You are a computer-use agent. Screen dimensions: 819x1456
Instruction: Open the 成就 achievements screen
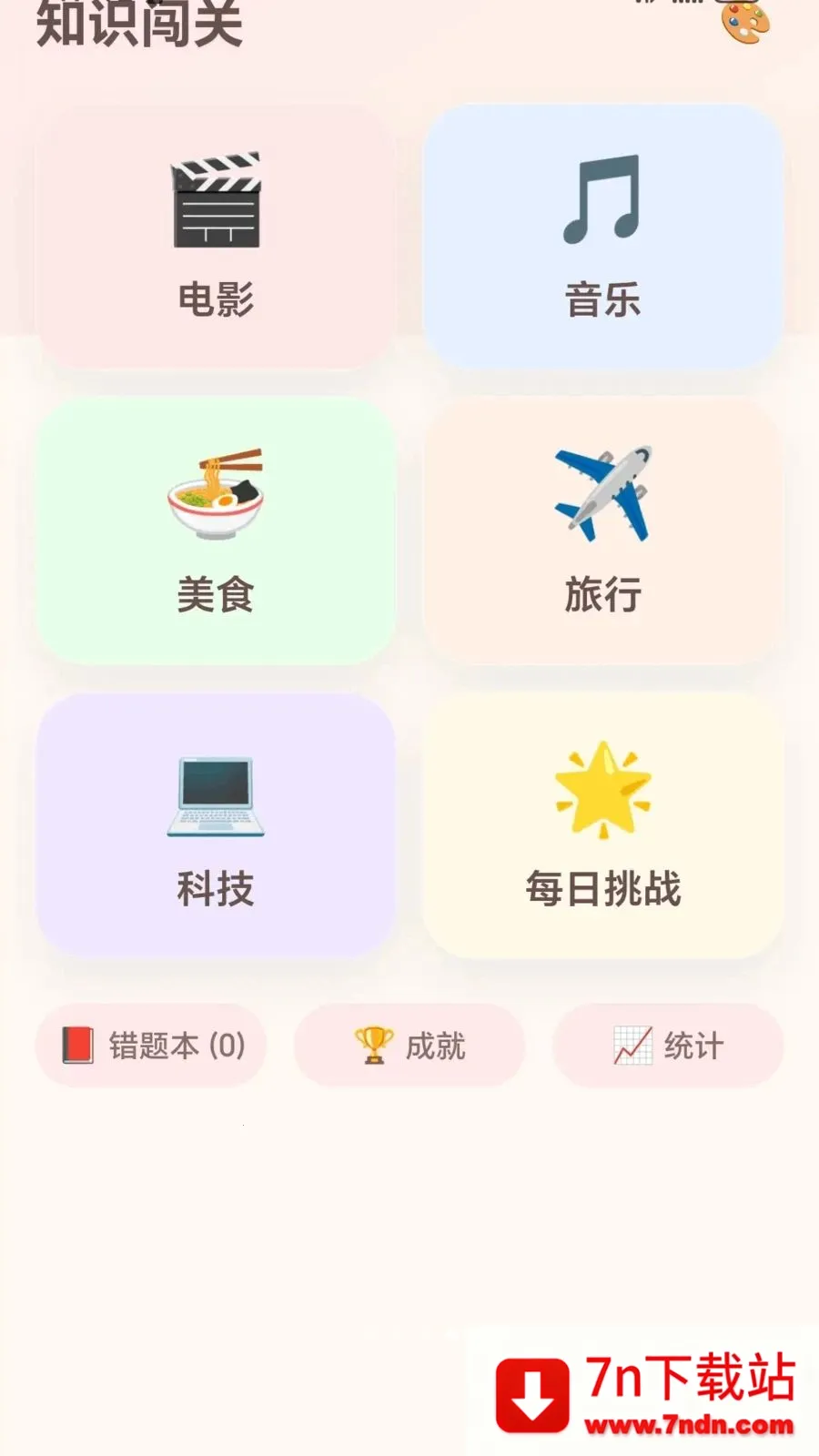click(x=409, y=1046)
